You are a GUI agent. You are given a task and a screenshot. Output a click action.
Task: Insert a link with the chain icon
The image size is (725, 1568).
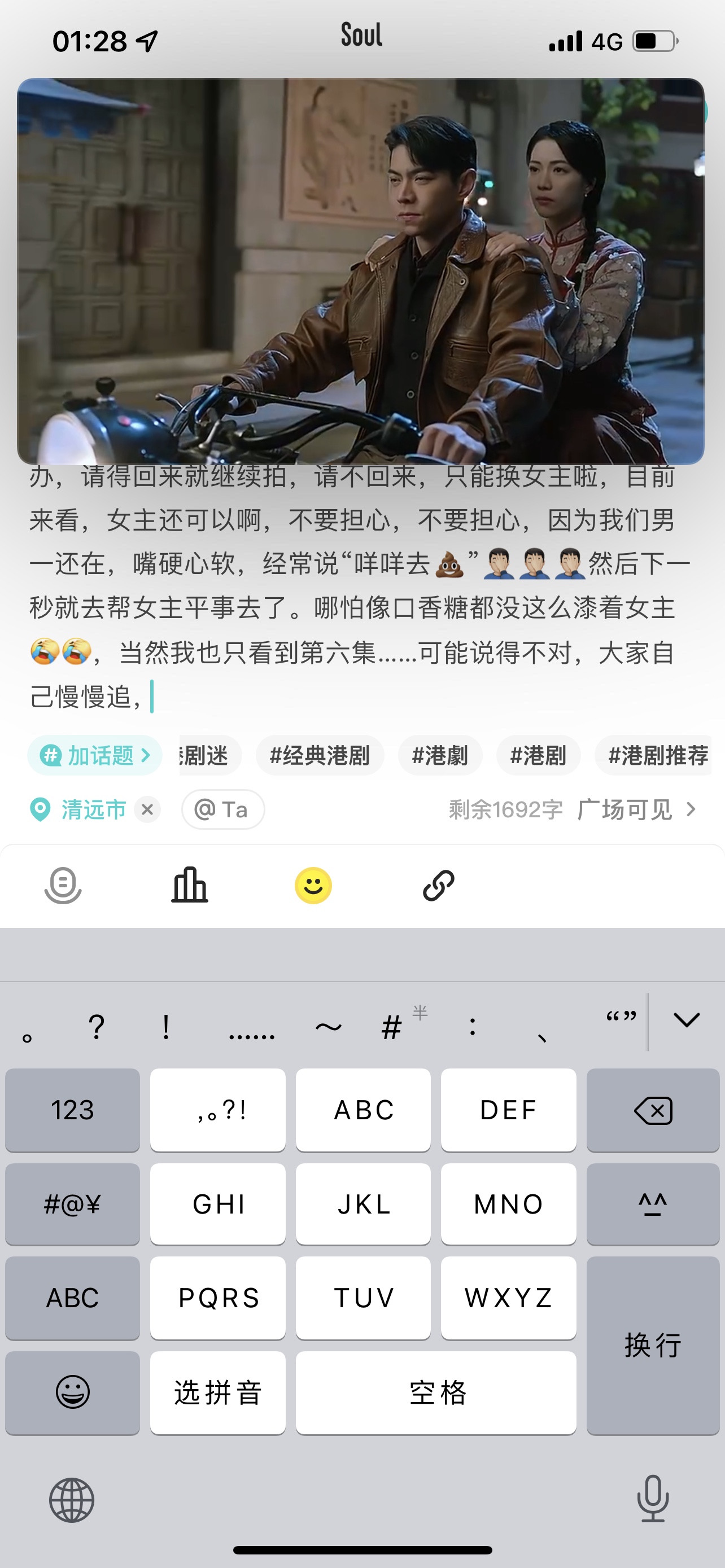439,886
